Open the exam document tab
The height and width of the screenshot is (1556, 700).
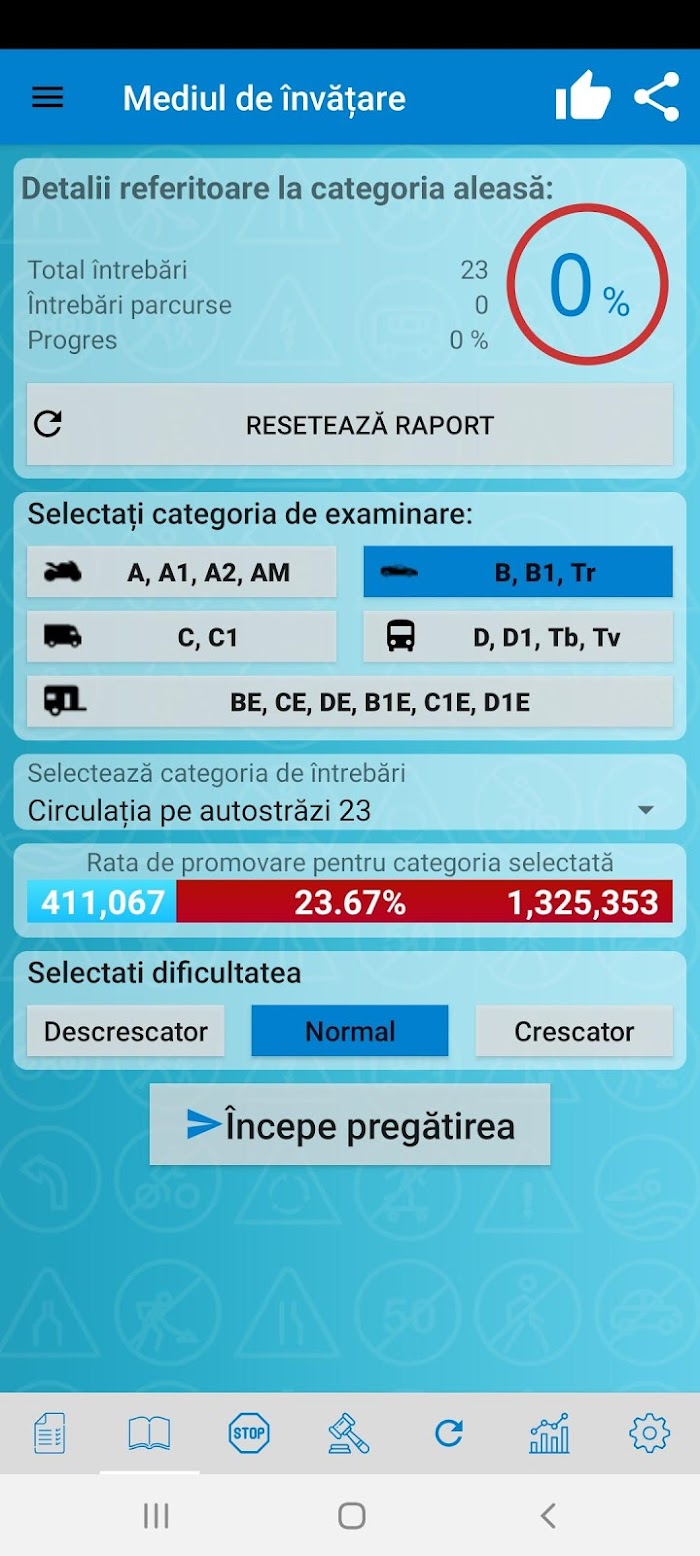[x=50, y=1434]
